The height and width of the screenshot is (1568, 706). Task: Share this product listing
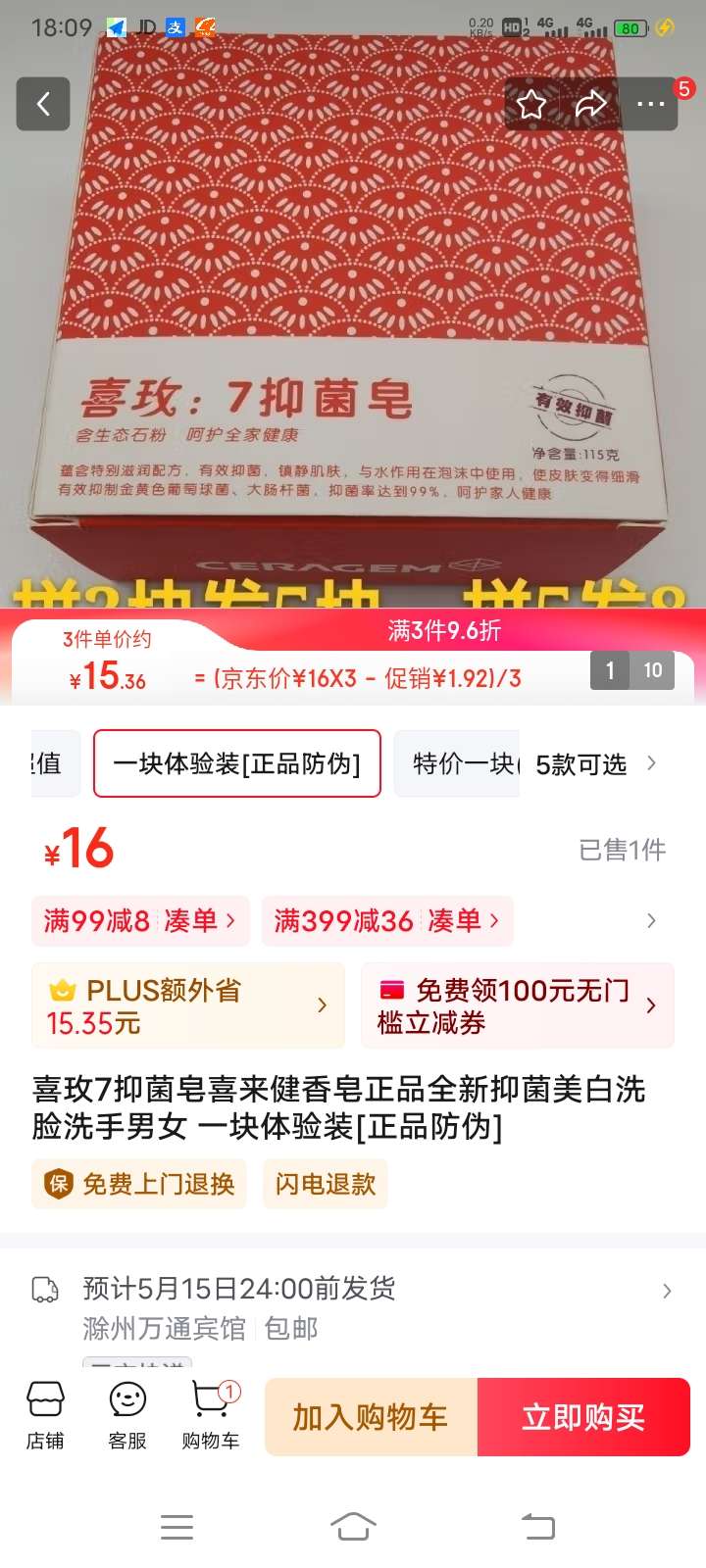(590, 104)
